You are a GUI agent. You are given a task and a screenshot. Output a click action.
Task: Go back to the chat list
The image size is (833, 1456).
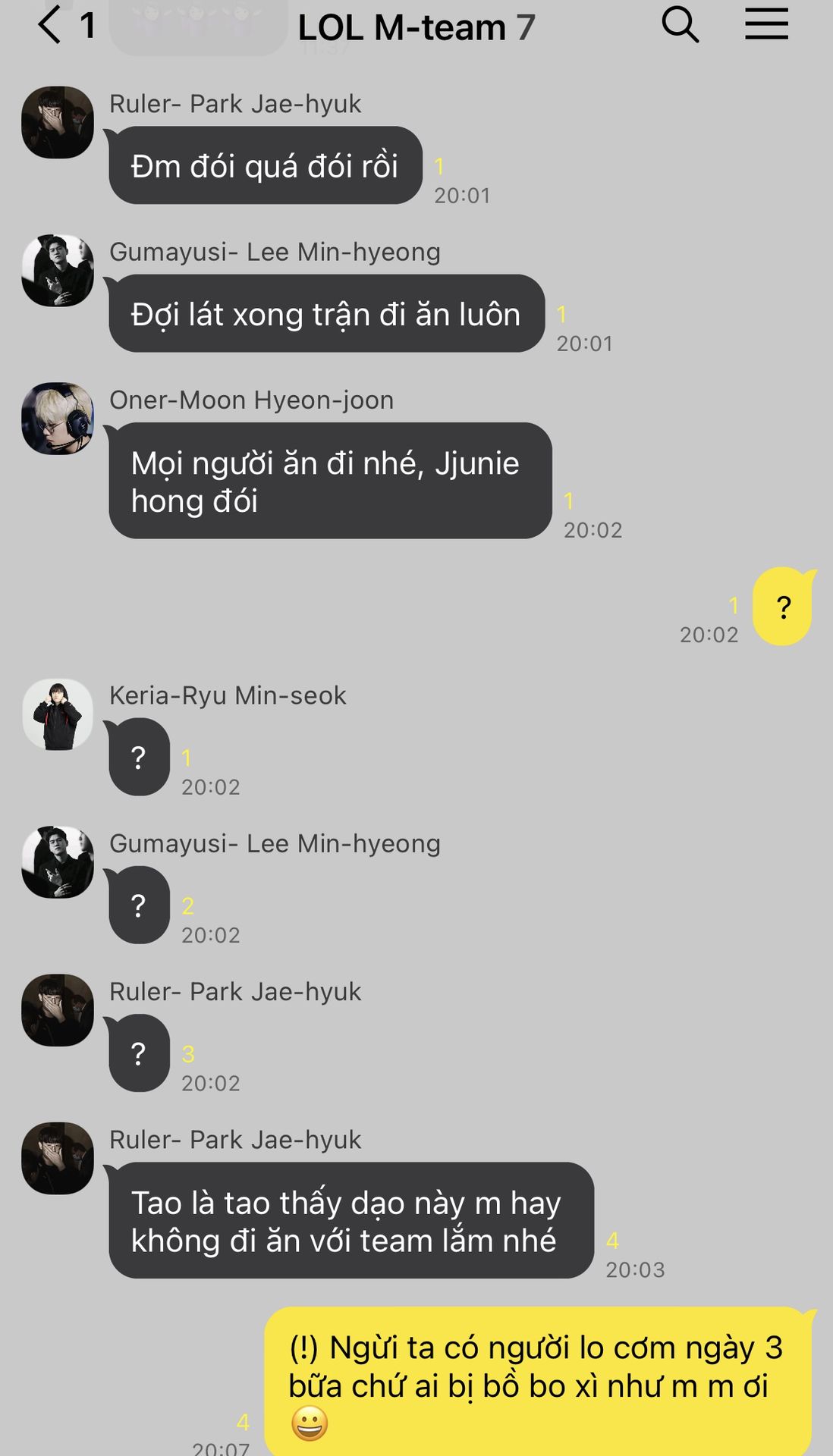click(49, 25)
